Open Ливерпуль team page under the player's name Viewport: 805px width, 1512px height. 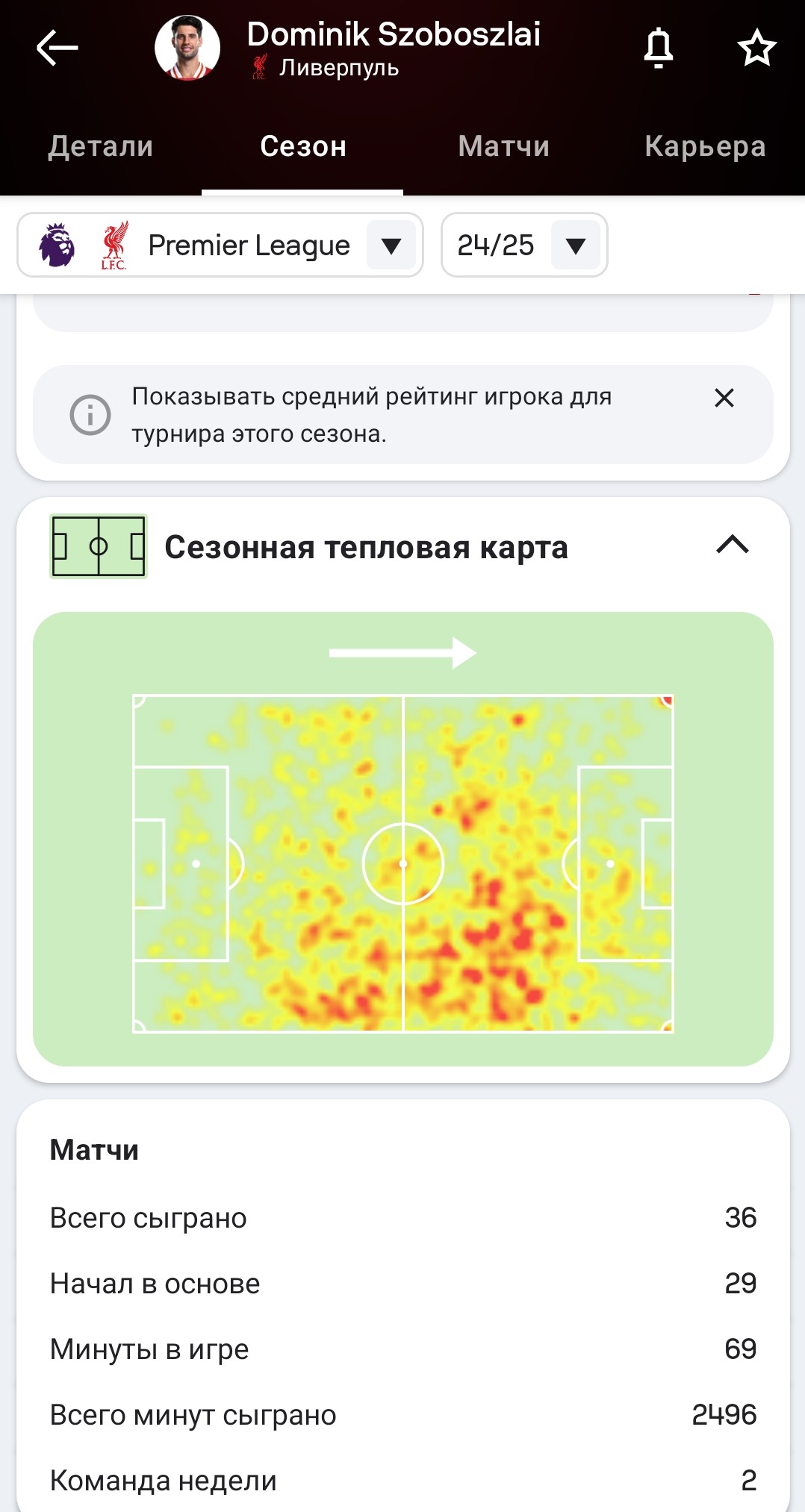pos(338,69)
